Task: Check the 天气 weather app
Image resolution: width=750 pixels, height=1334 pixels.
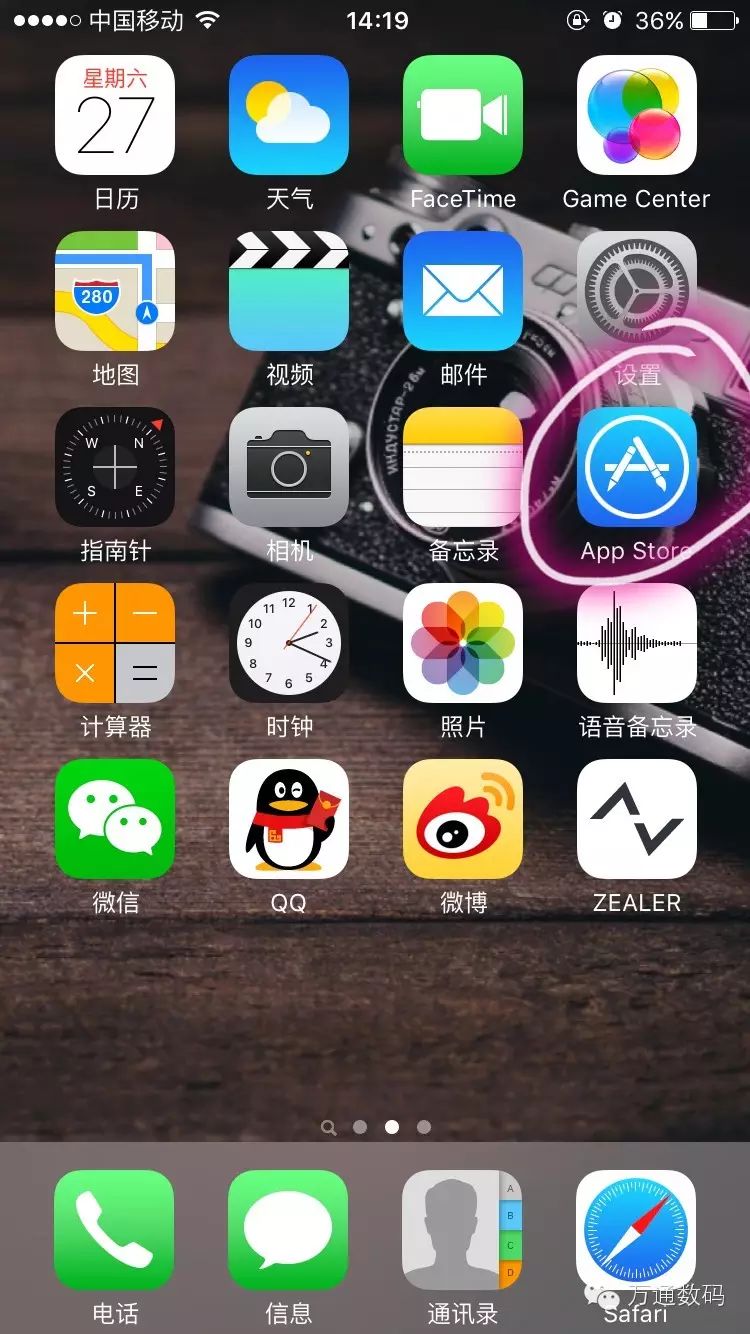Action: 289,115
